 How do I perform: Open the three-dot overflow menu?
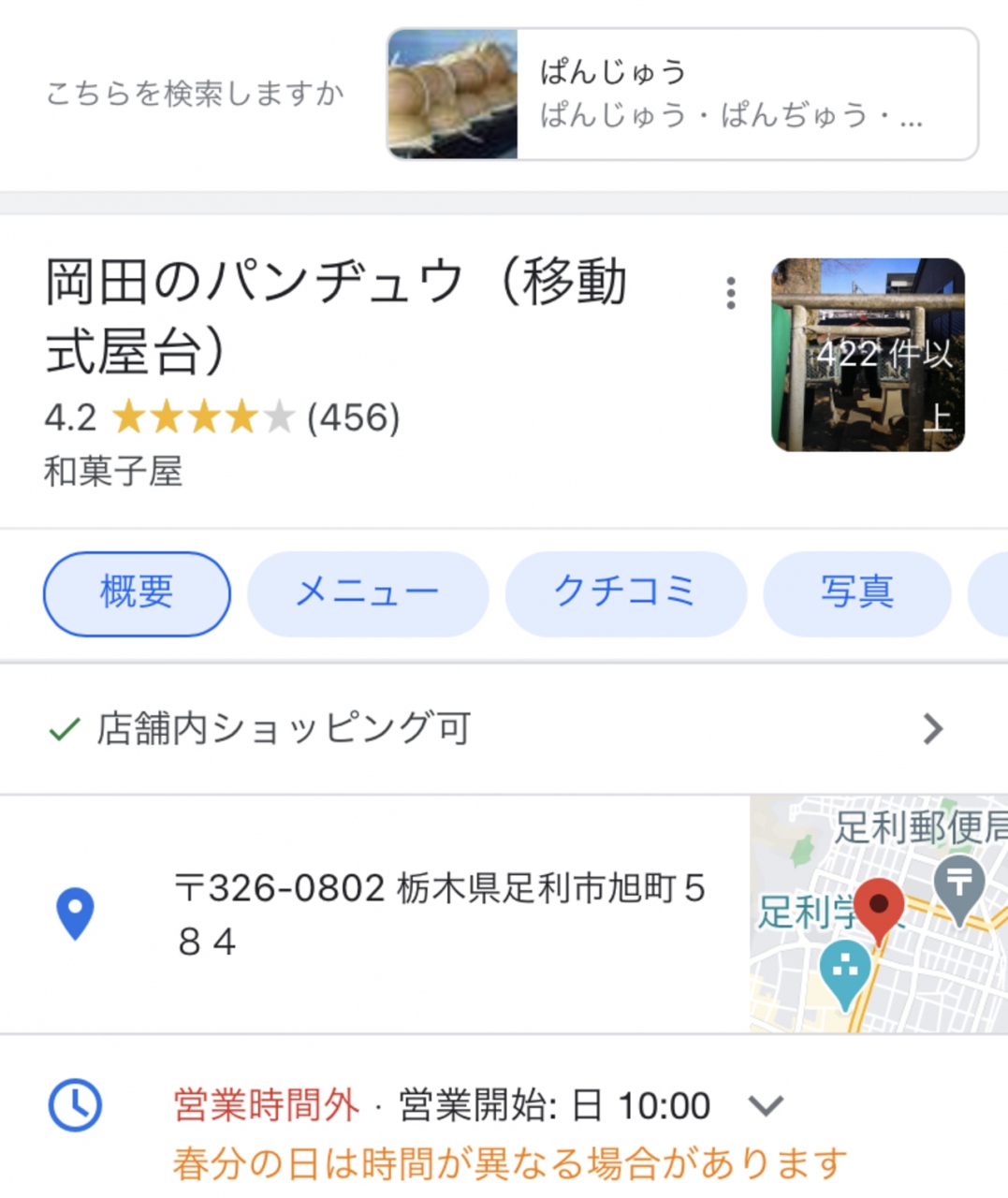coord(731,294)
